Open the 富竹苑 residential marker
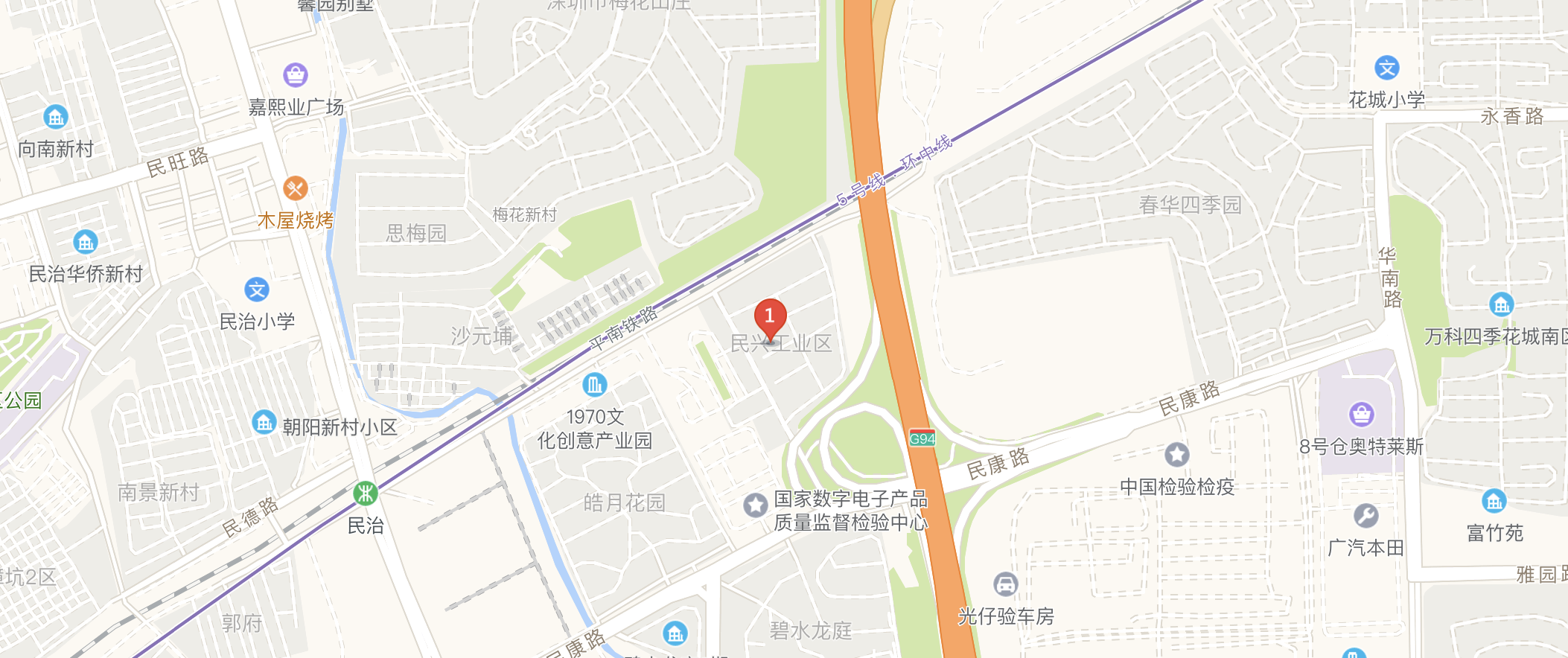Screen dimensions: 1568x658 tap(1494, 501)
